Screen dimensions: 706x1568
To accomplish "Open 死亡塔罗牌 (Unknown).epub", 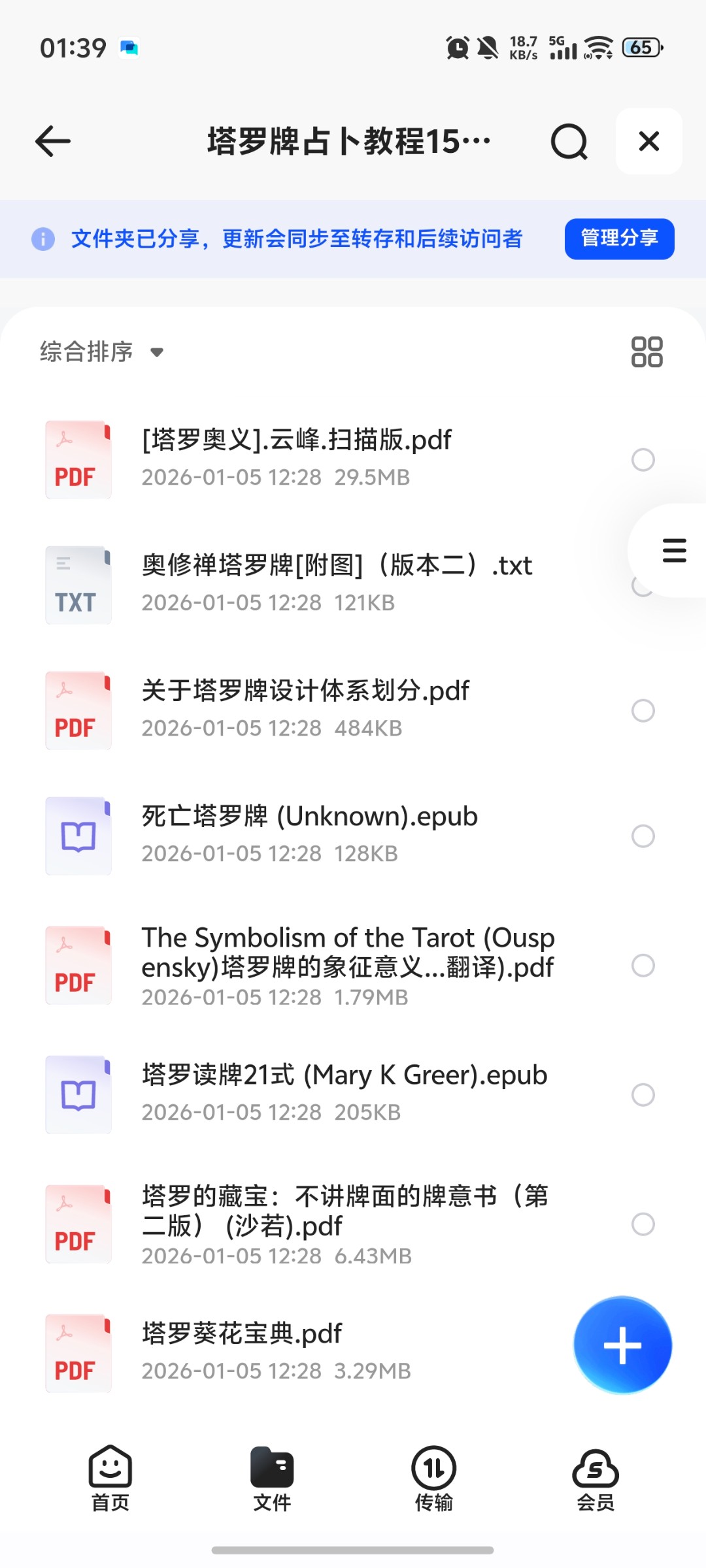I will click(310, 817).
